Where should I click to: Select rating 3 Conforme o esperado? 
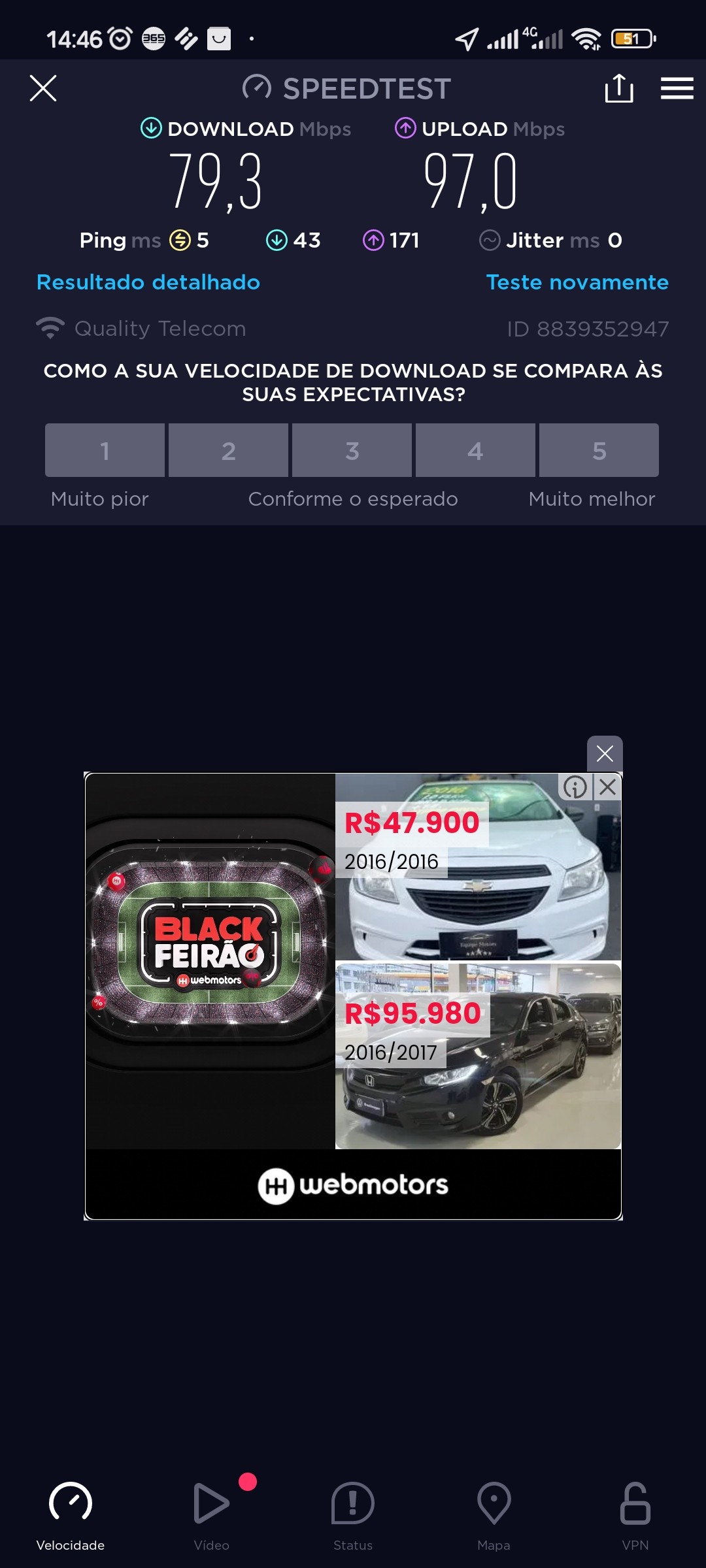point(352,450)
